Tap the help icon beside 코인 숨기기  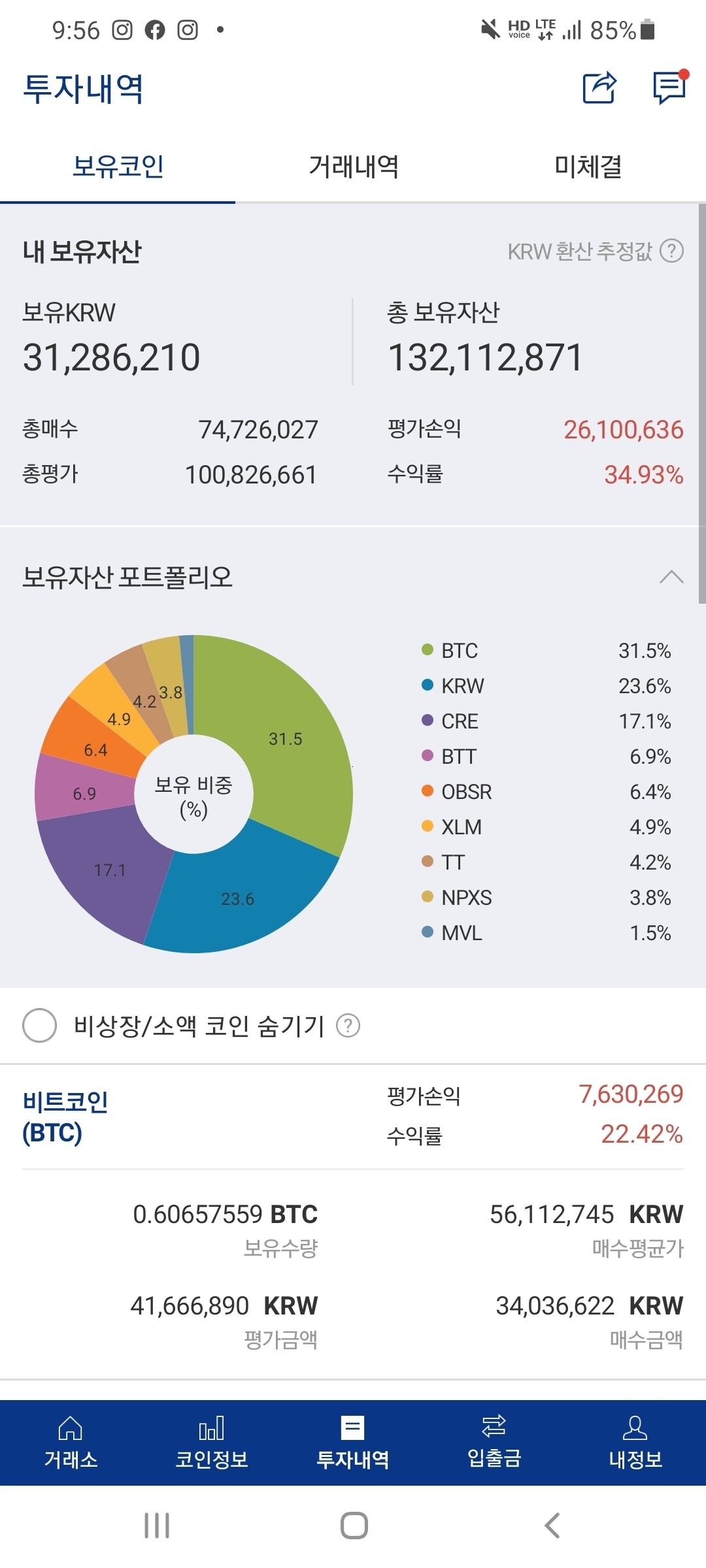[347, 1026]
